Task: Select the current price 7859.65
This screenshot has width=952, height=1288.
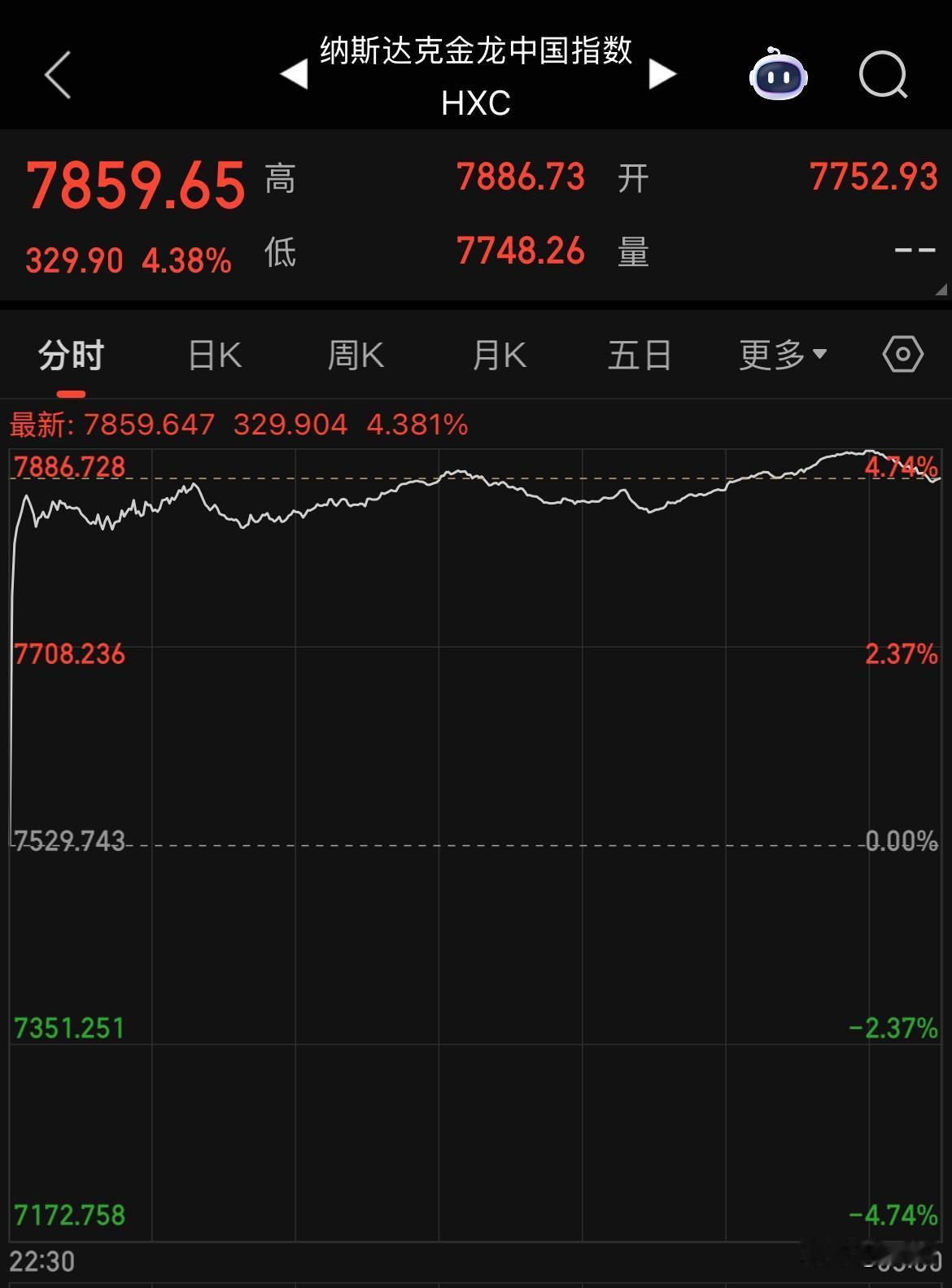Action: pyautogui.click(x=134, y=186)
